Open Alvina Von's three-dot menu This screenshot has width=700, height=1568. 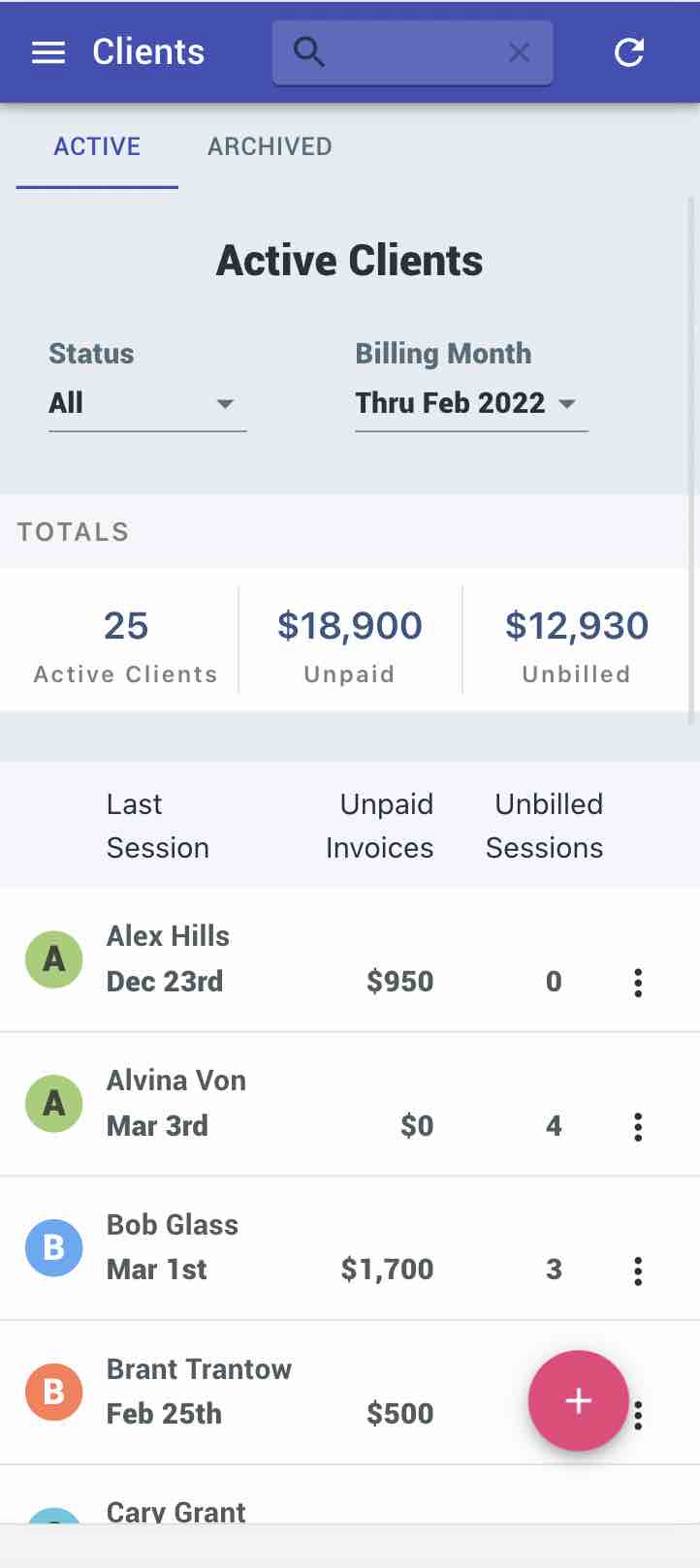coord(638,1126)
